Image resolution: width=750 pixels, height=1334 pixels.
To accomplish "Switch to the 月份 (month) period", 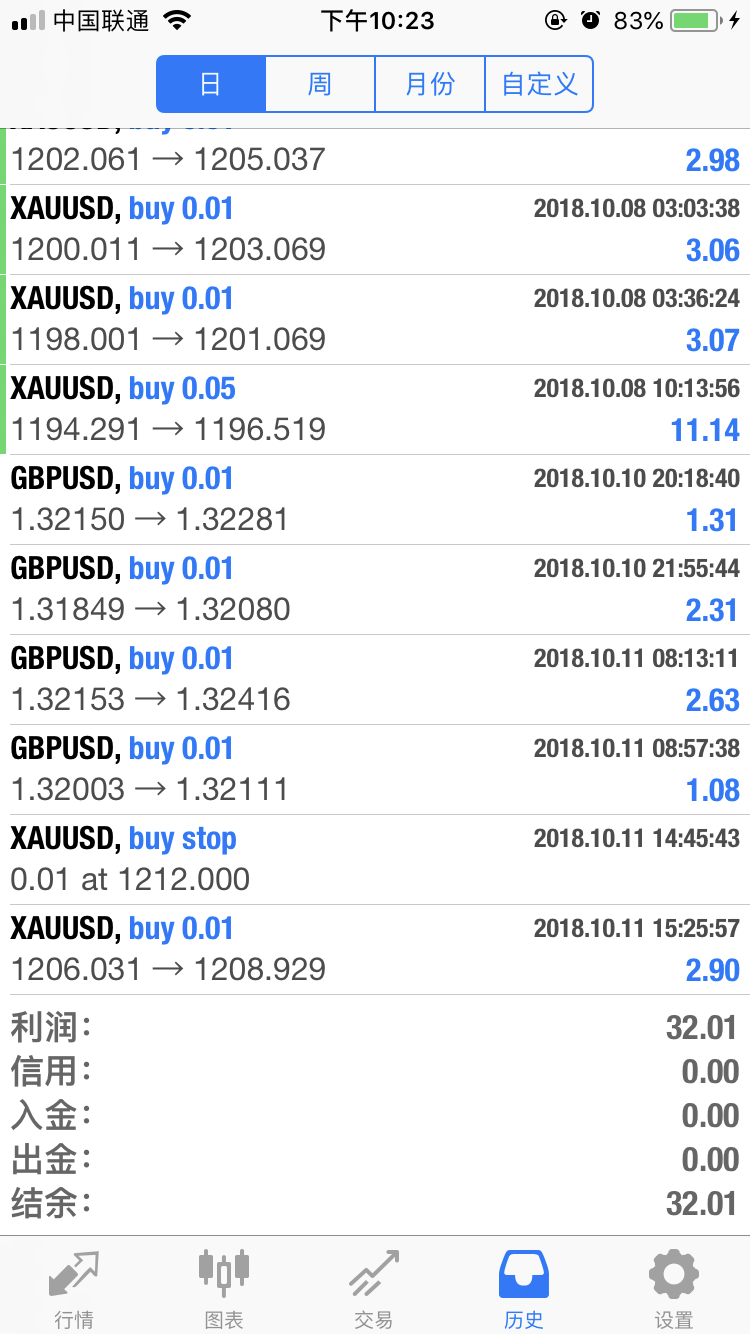I will click(430, 84).
